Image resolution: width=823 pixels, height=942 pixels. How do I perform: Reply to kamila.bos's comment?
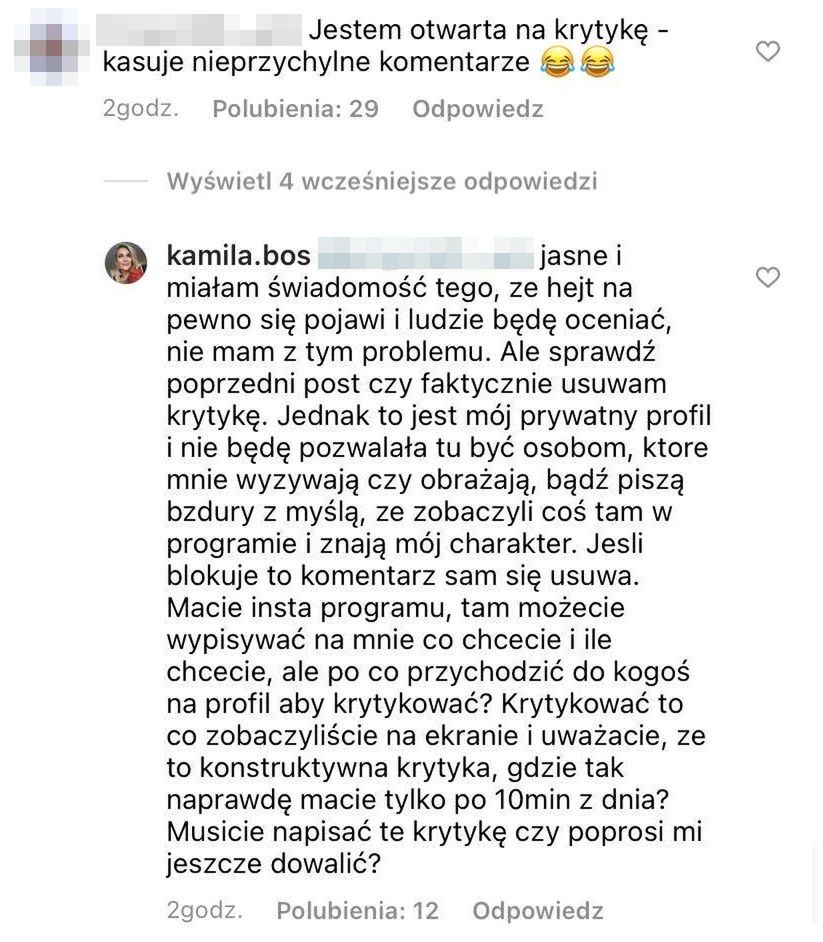pyautogui.click(x=537, y=911)
